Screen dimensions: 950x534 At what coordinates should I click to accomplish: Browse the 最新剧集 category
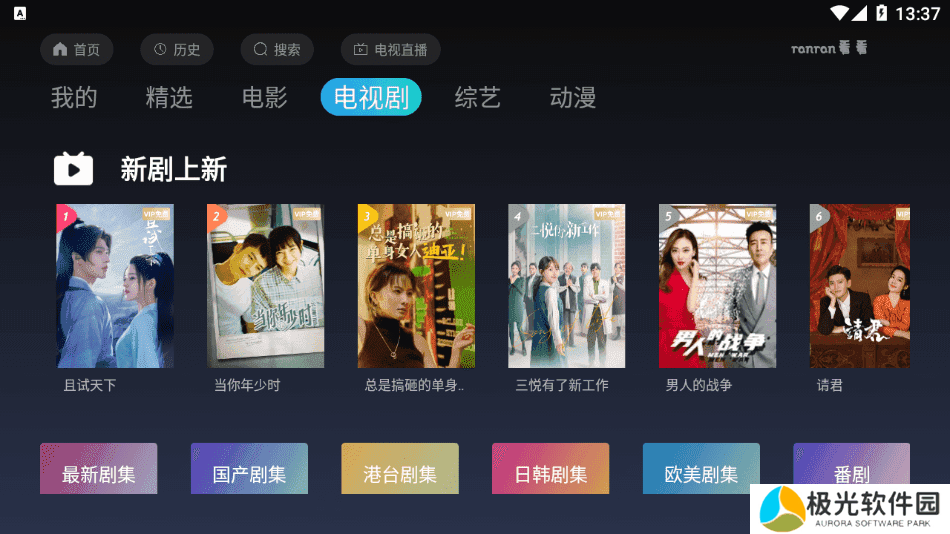point(98,470)
